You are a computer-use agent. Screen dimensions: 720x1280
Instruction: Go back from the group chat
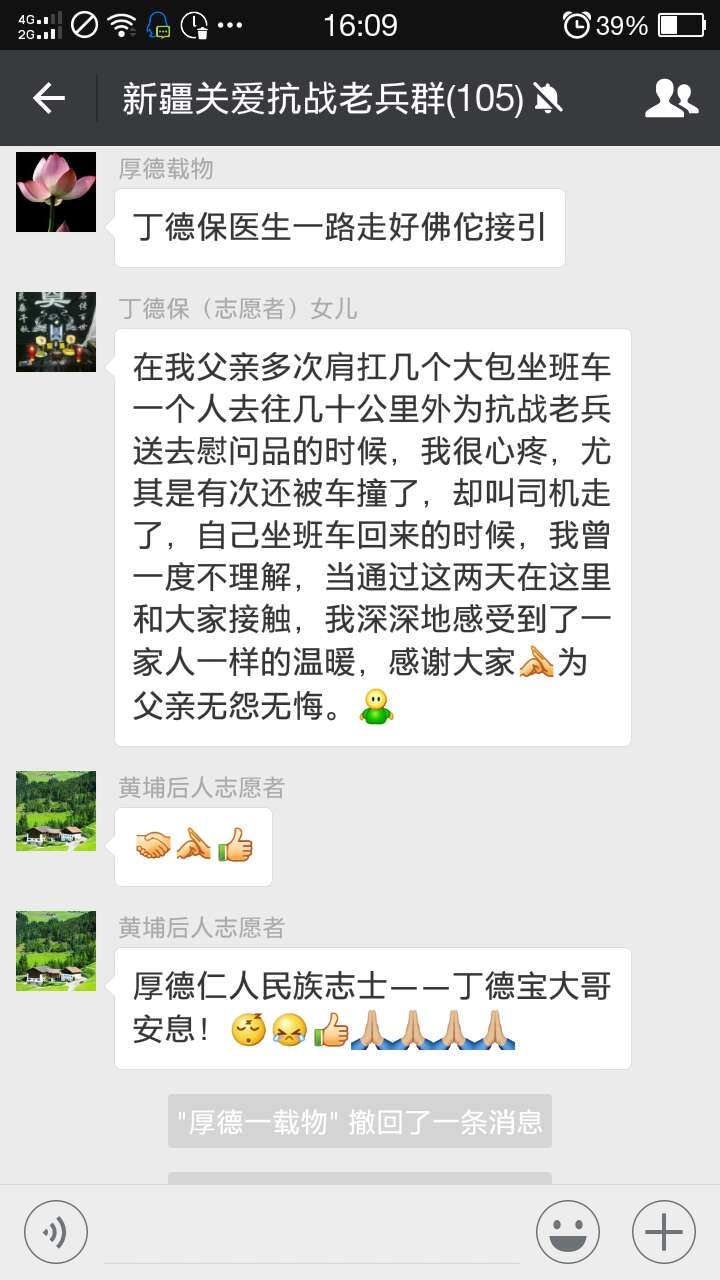point(48,98)
